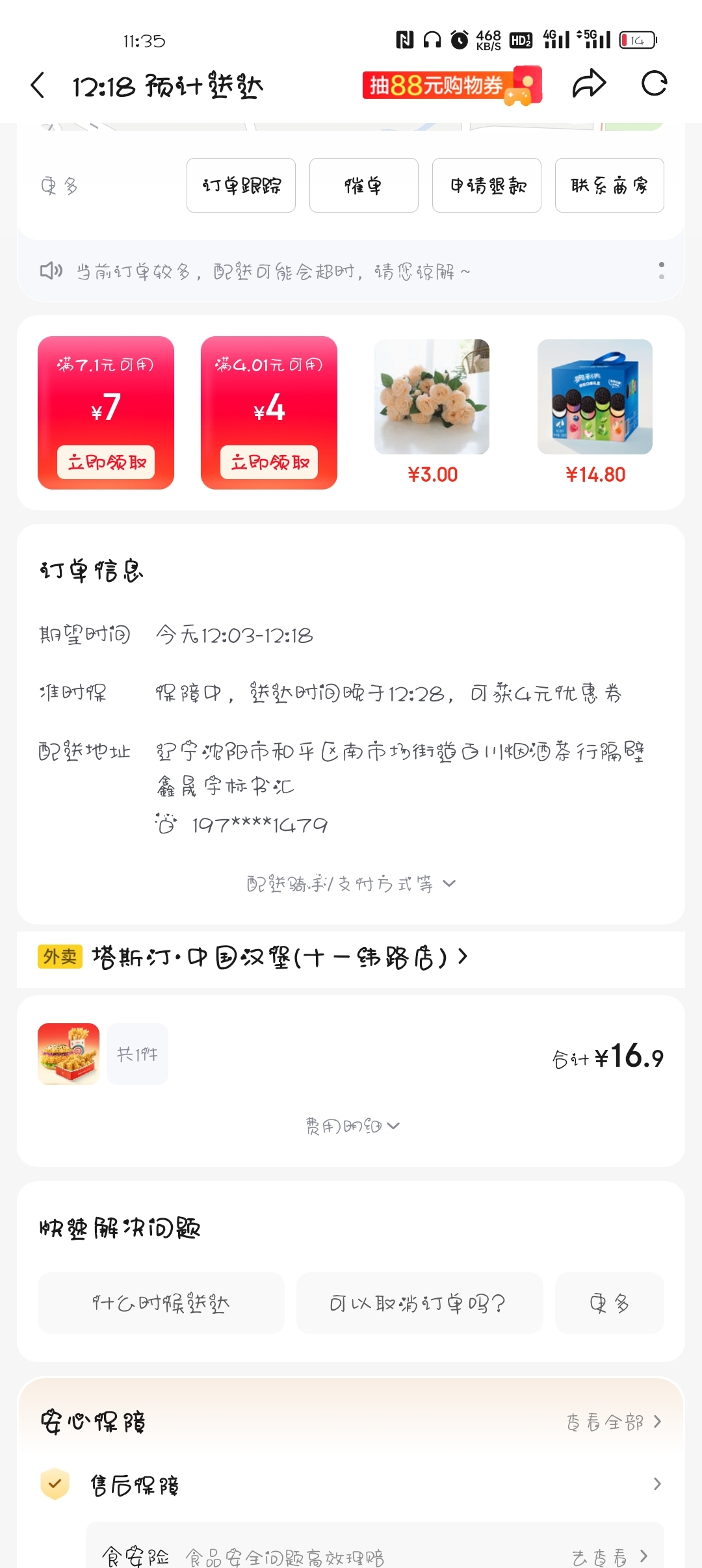Open the 售后保障 row

point(351,1484)
